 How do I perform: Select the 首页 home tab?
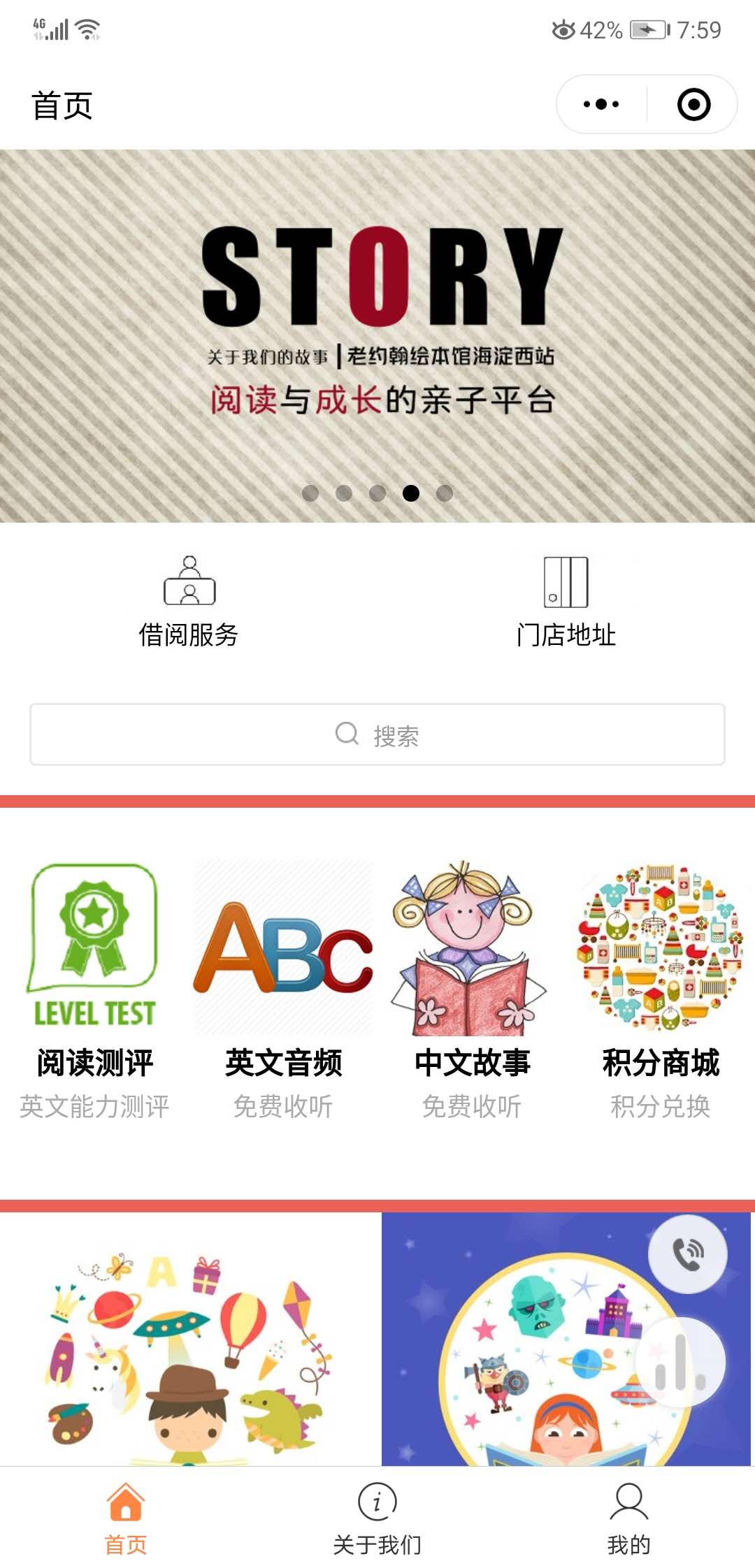point(126,1516)
